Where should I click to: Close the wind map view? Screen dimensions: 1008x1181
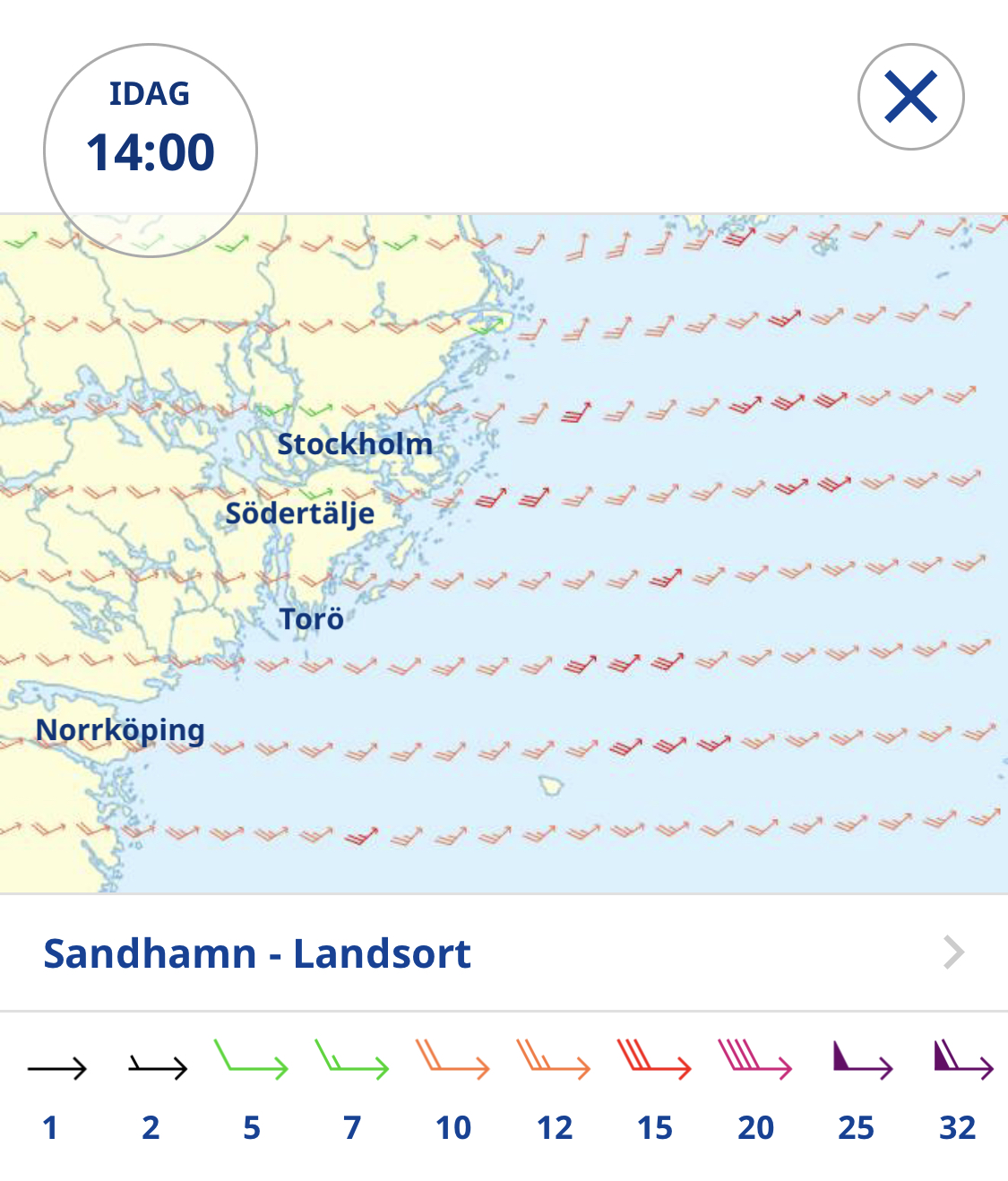tap(910, 97)
